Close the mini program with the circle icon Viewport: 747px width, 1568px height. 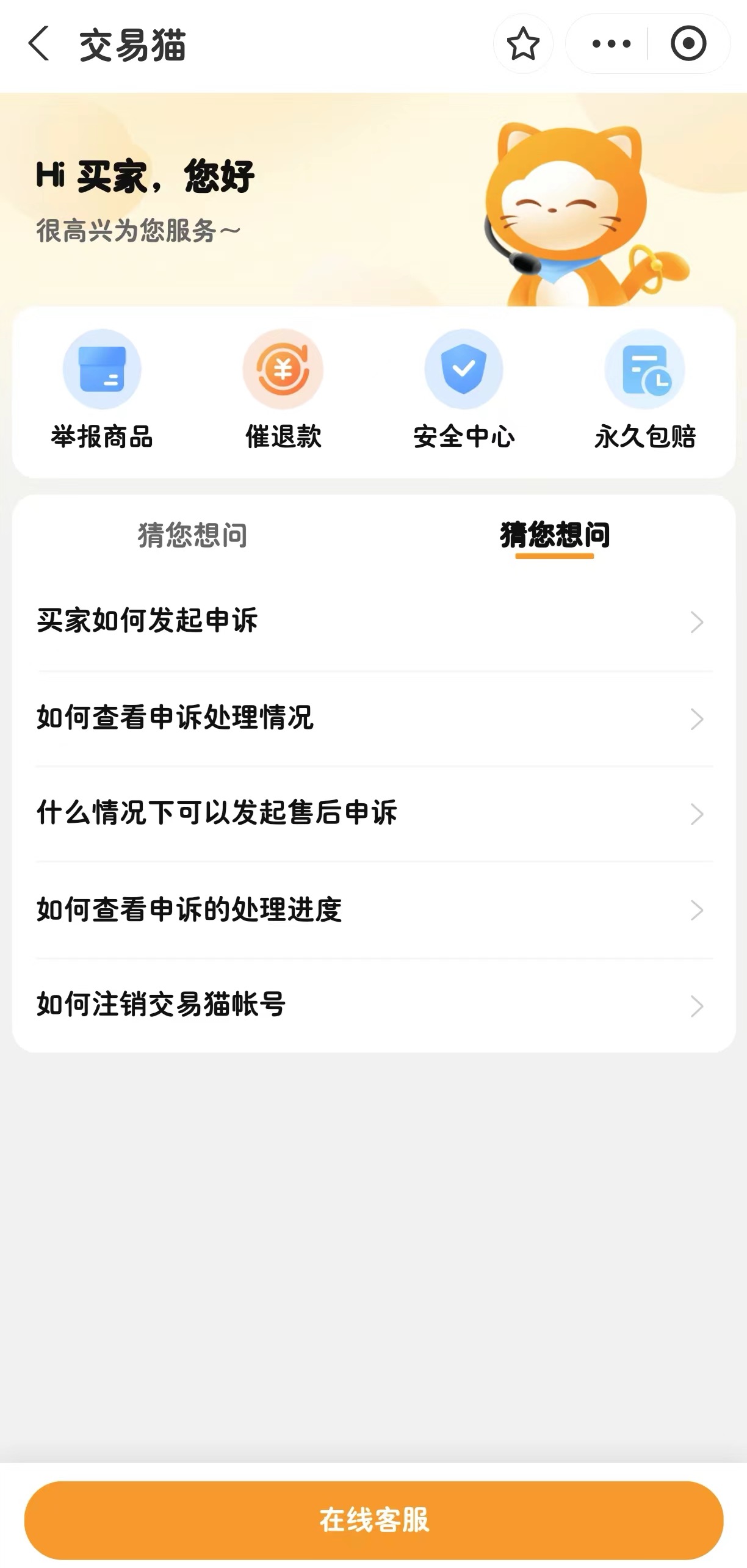coord(688,44)
